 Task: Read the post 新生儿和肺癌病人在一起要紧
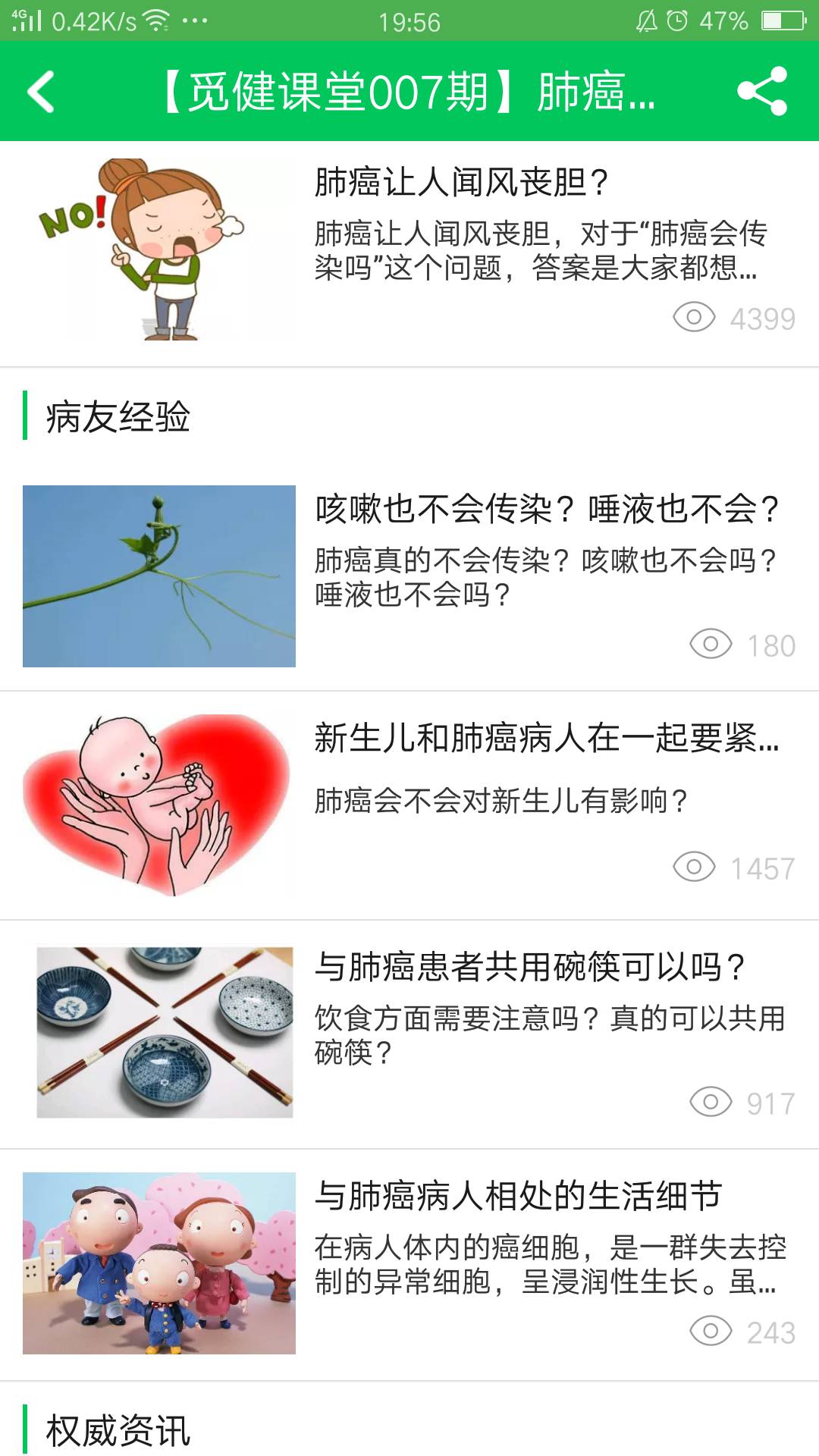[546, 738]
